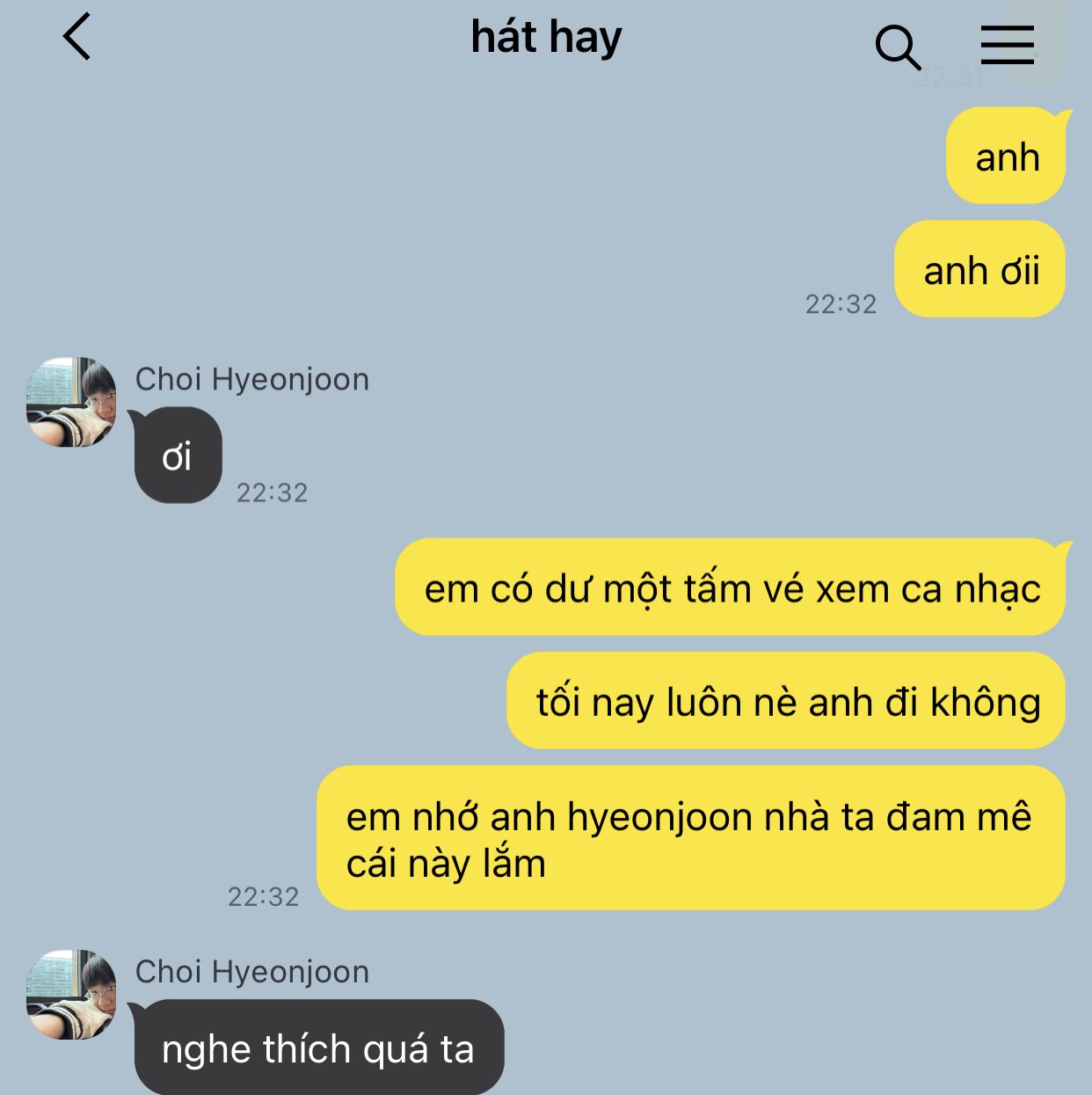This screenshot has width=1092, height=1095.
Task: Open Choi Hyeonjoon's avatar above "ơi"
Action: pyautogui.click(x=71, y=402)
